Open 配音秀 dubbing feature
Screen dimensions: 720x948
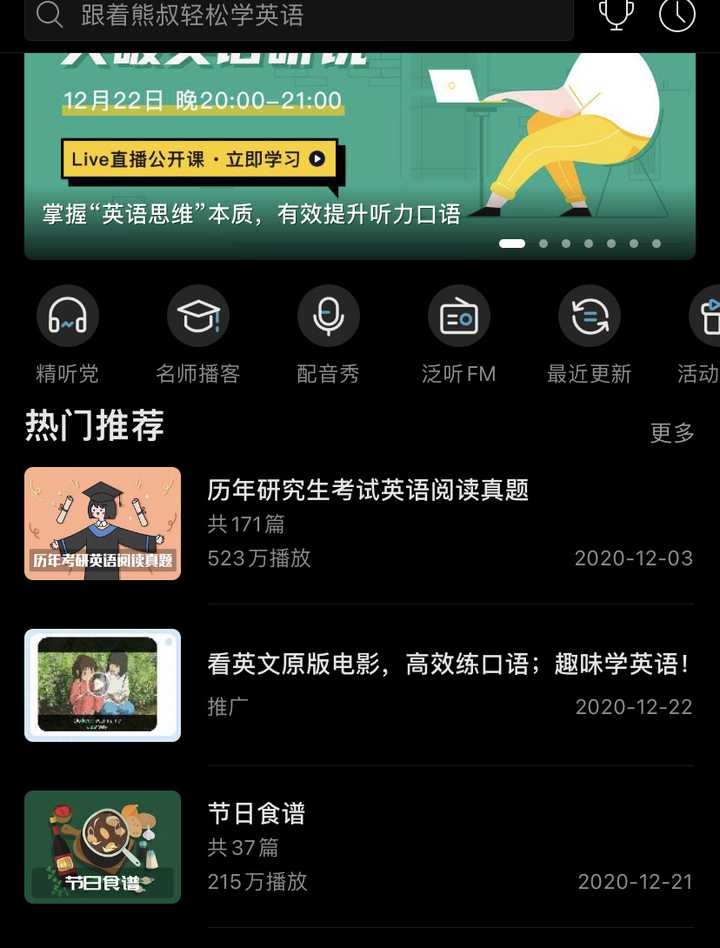coord(327,315)
